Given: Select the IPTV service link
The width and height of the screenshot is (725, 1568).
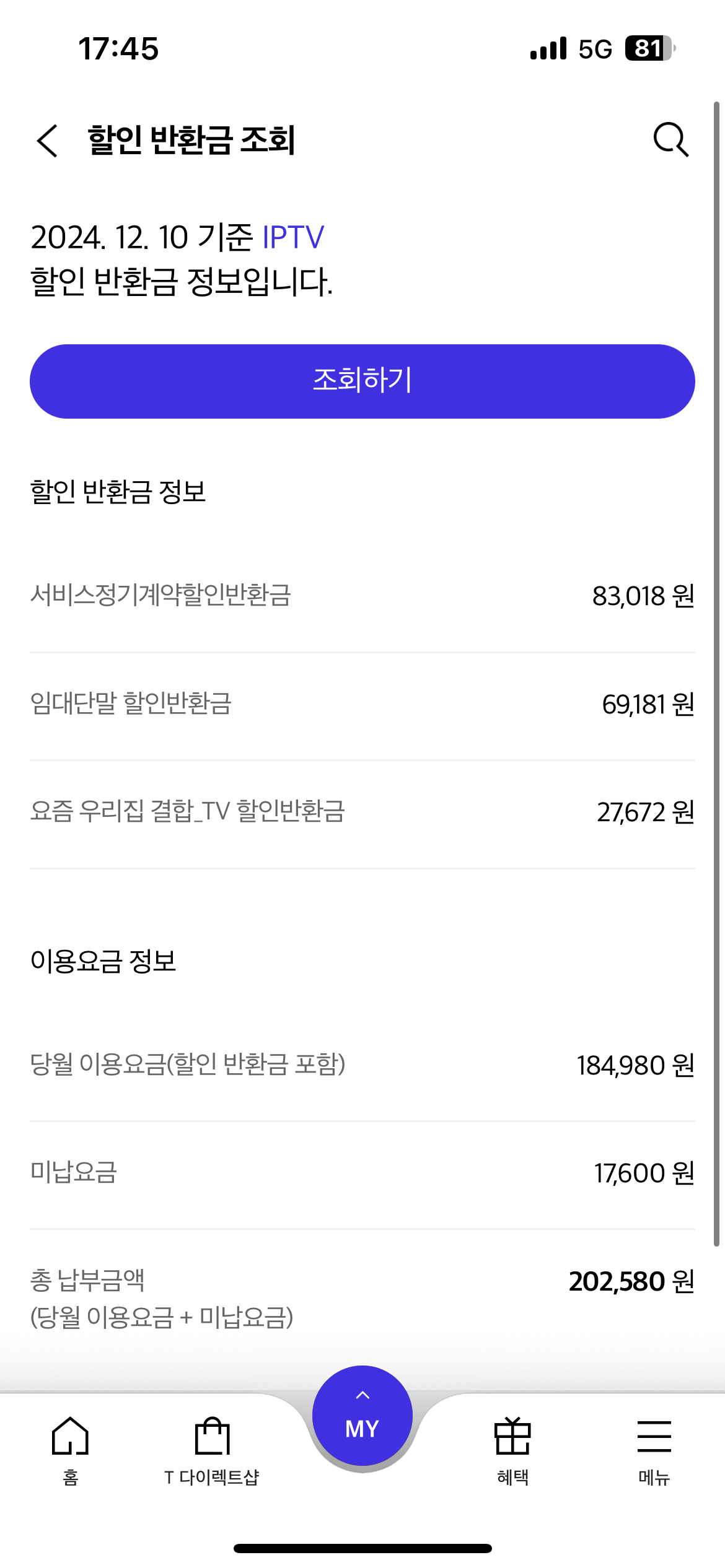Looking at the screenshot, I should point(292,237).
